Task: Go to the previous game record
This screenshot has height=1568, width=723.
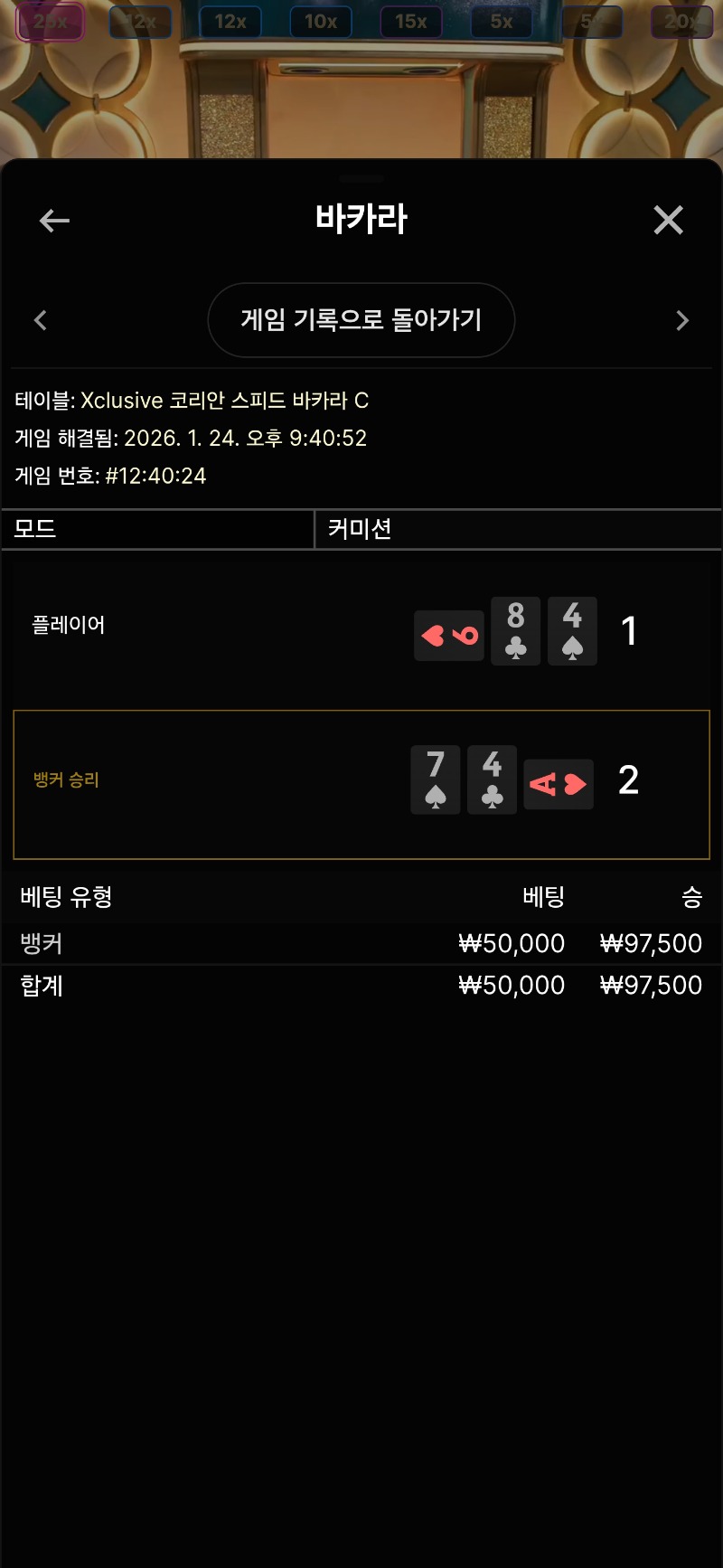Action: point(41,320)
